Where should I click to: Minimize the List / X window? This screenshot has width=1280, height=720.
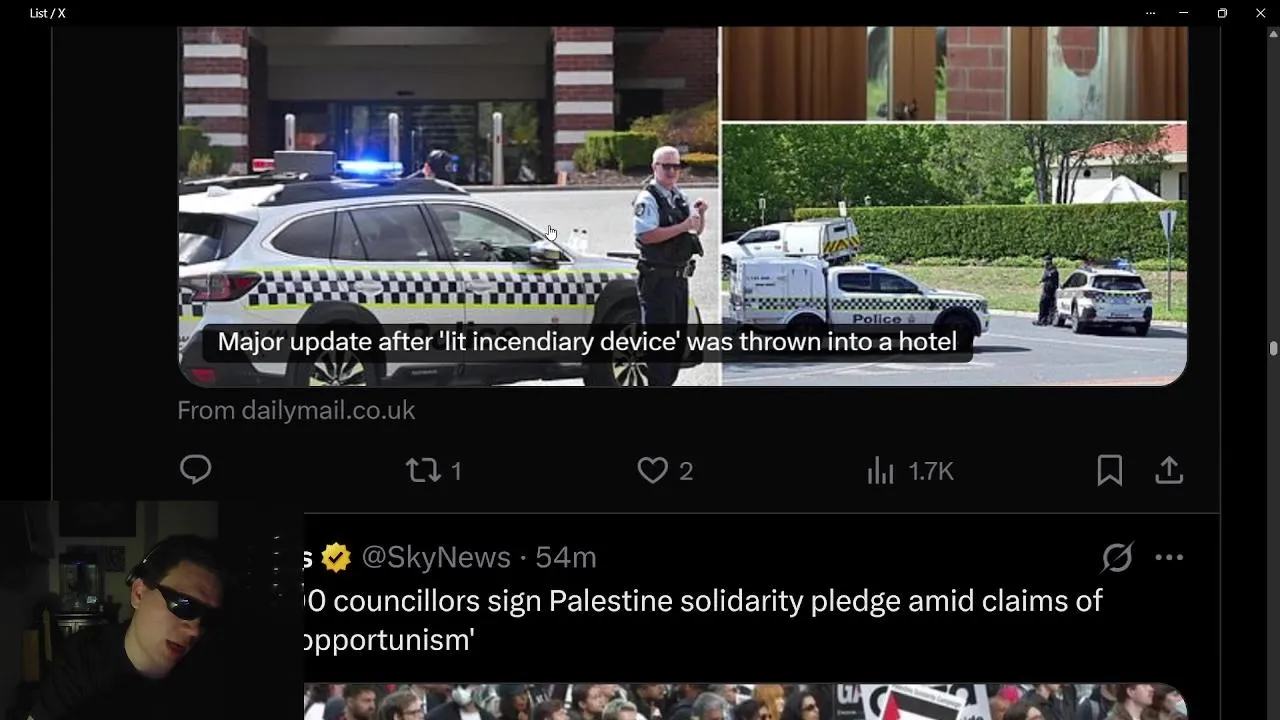(x=1183, y=13)
